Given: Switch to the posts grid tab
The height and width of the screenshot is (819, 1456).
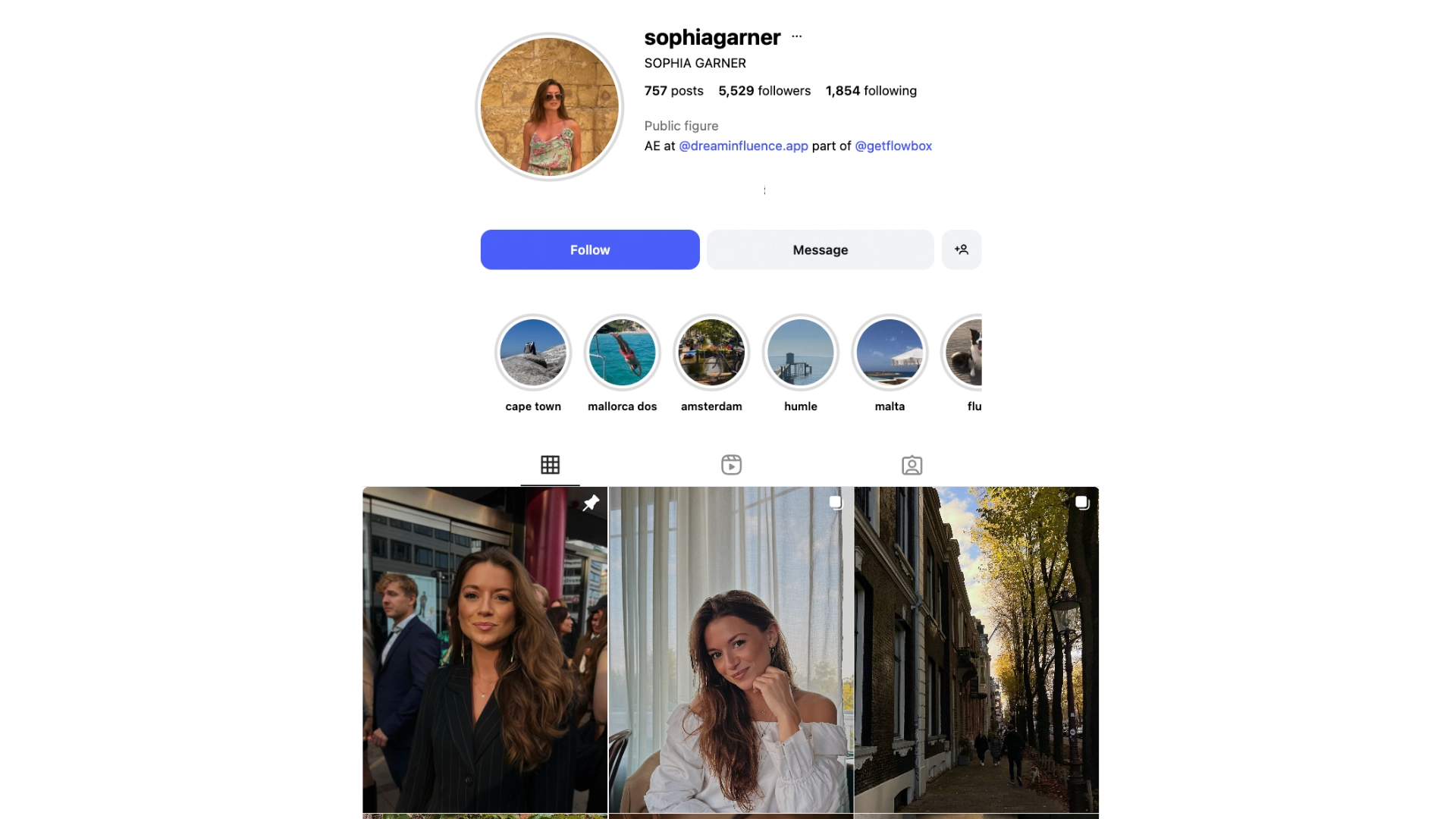Looking at the screenshot, I should point(550,465).
